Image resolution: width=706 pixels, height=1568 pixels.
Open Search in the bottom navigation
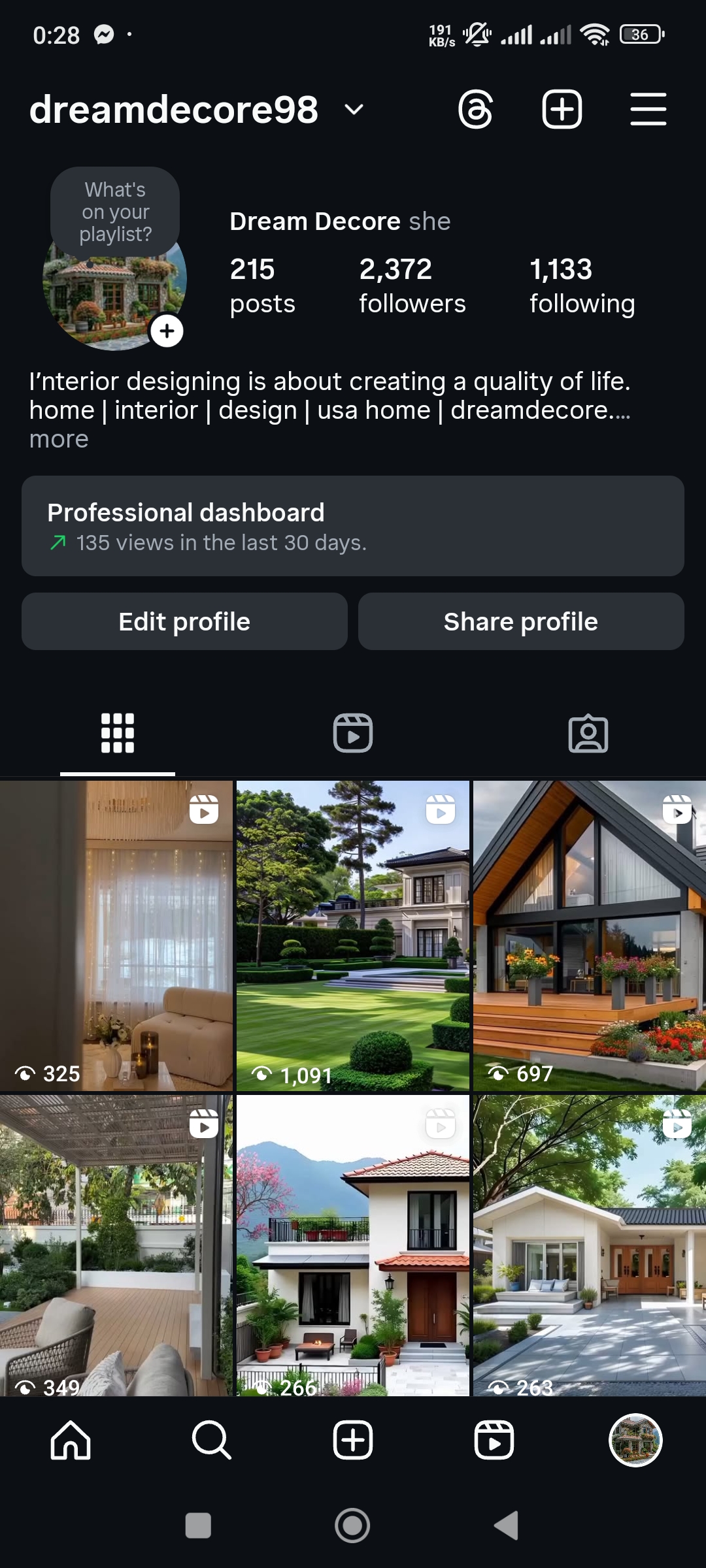click(212, 1440)
